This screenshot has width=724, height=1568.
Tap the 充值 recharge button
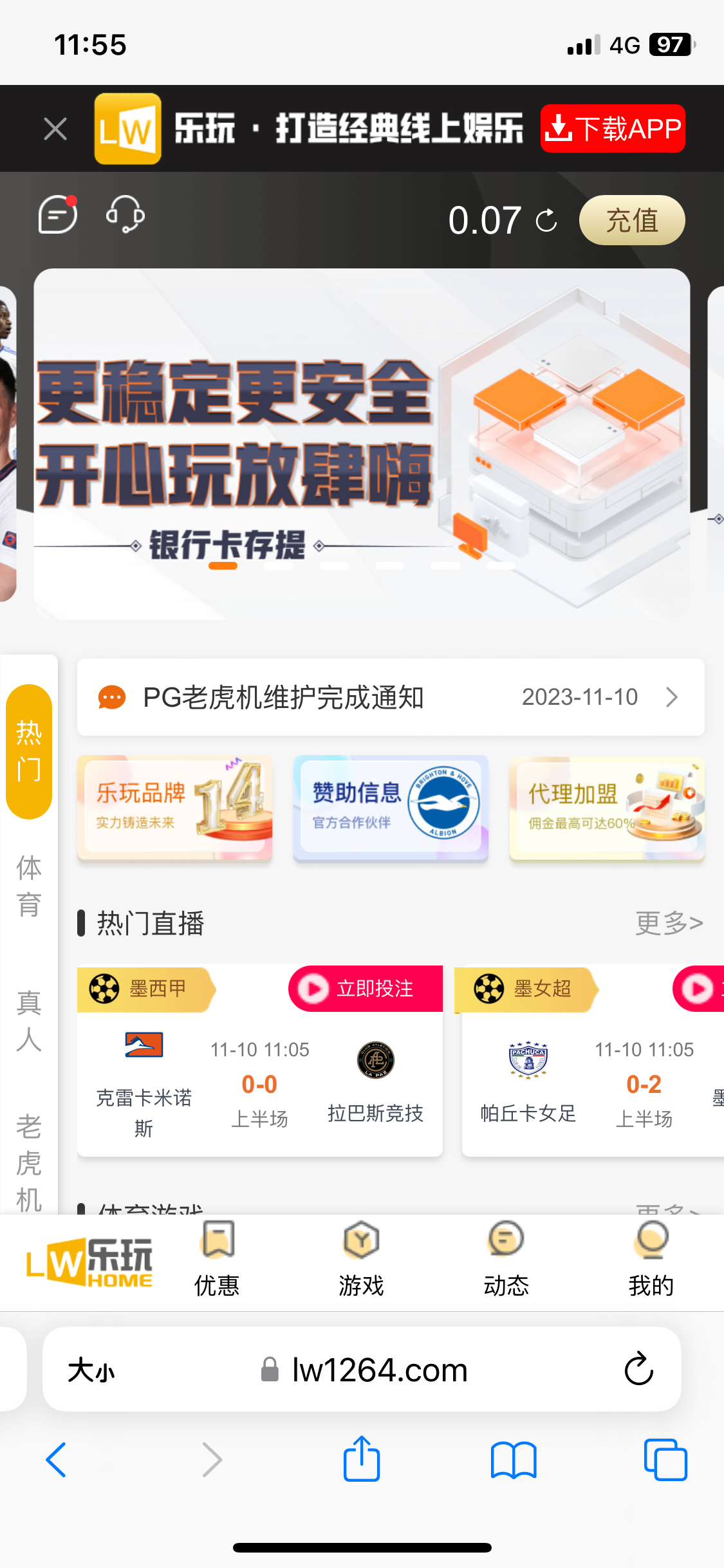click(x=631, y=221)
